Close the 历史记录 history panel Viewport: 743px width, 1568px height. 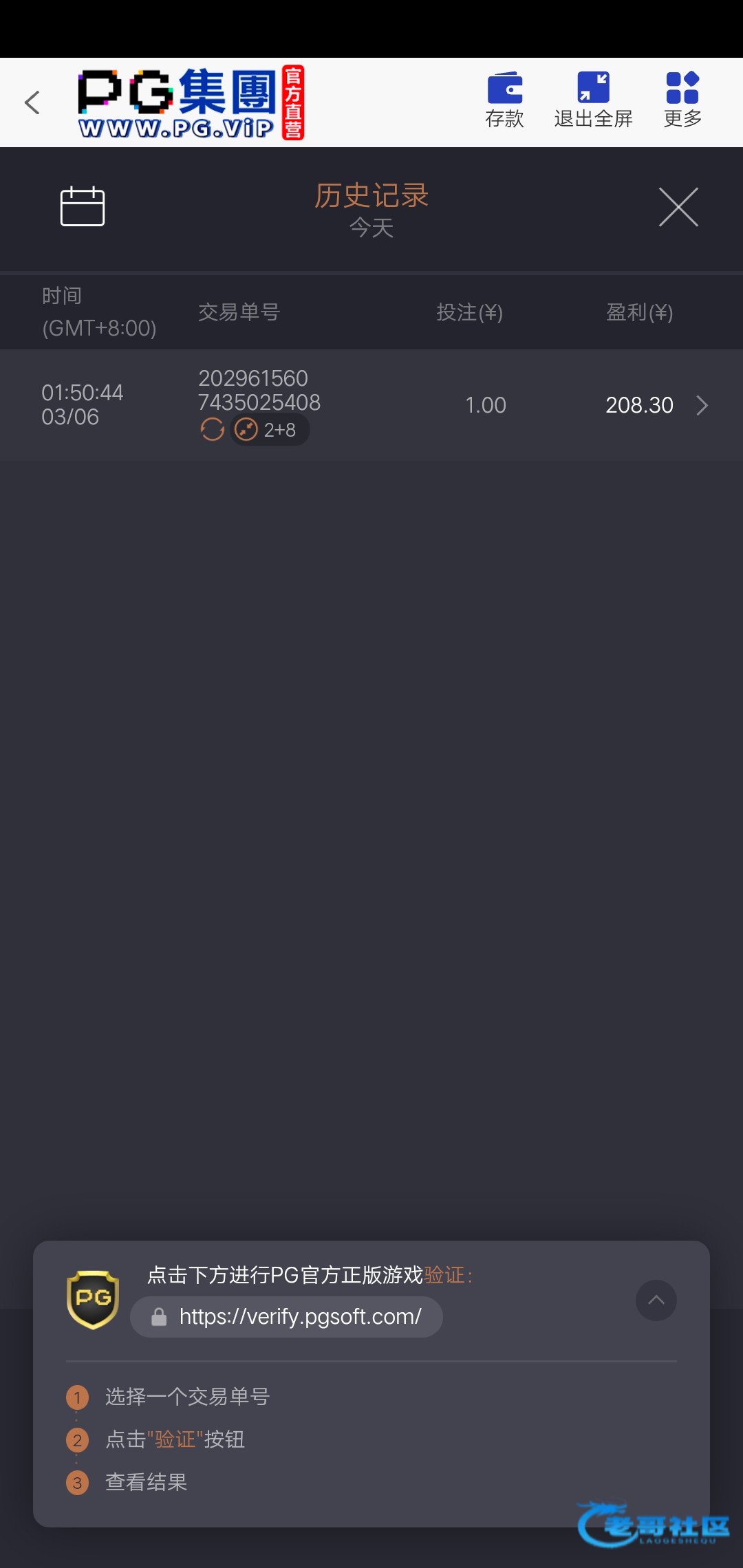[x=678, y=206]
